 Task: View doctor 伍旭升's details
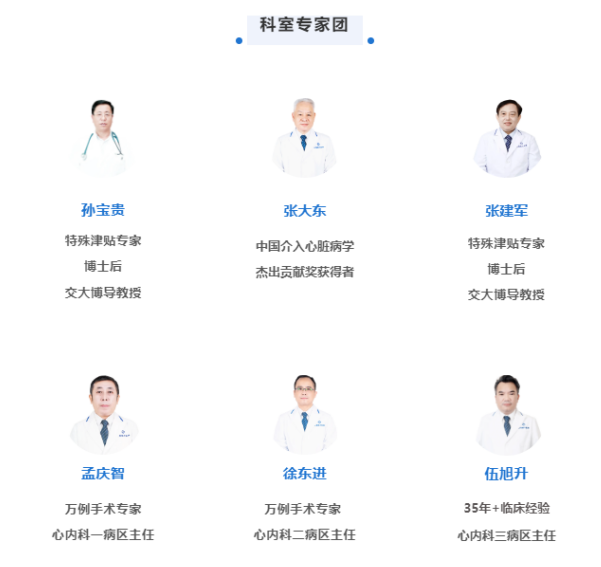[506, 473]
